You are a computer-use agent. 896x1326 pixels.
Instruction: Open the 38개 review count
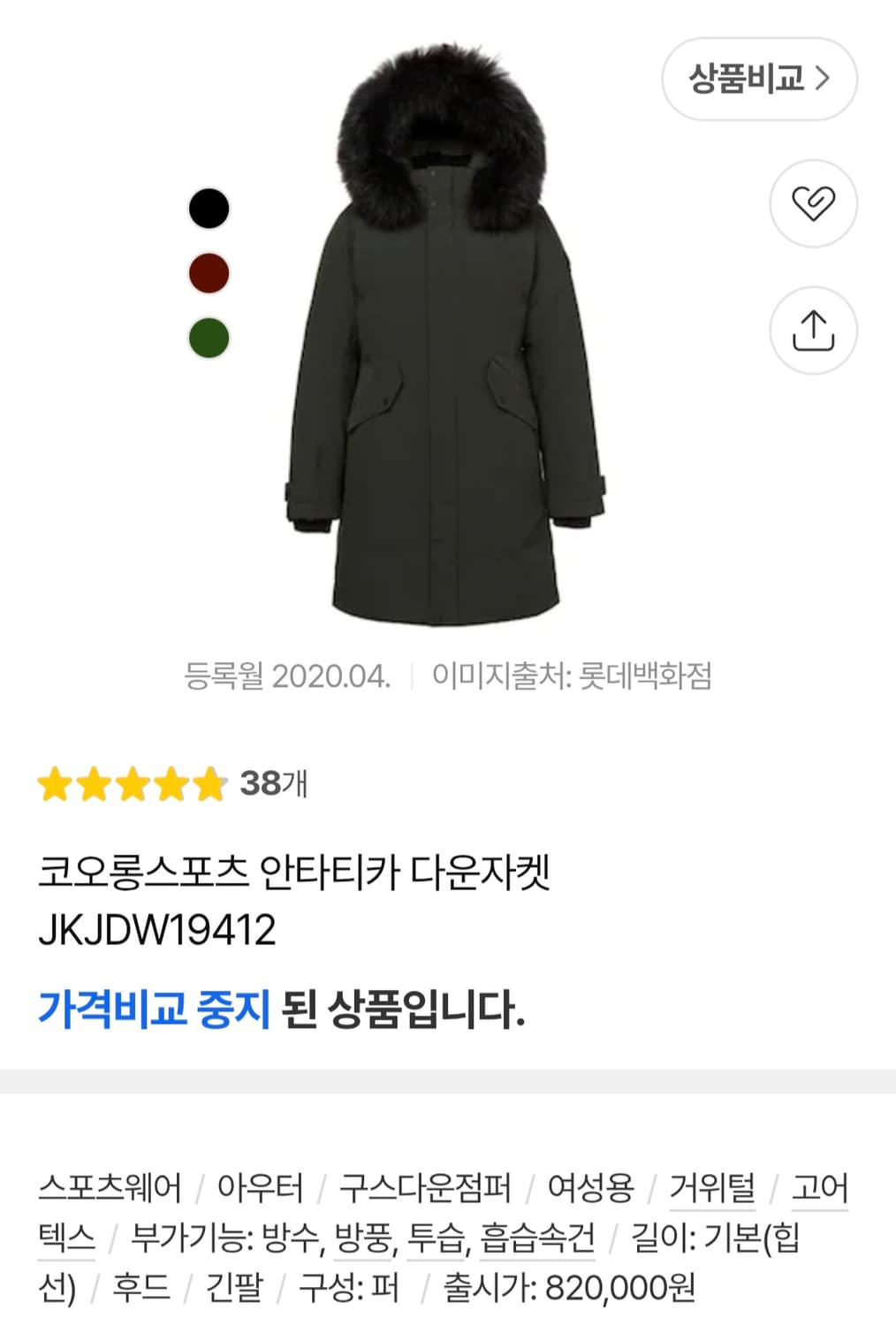pyautogui.click(x=276, y=781)
